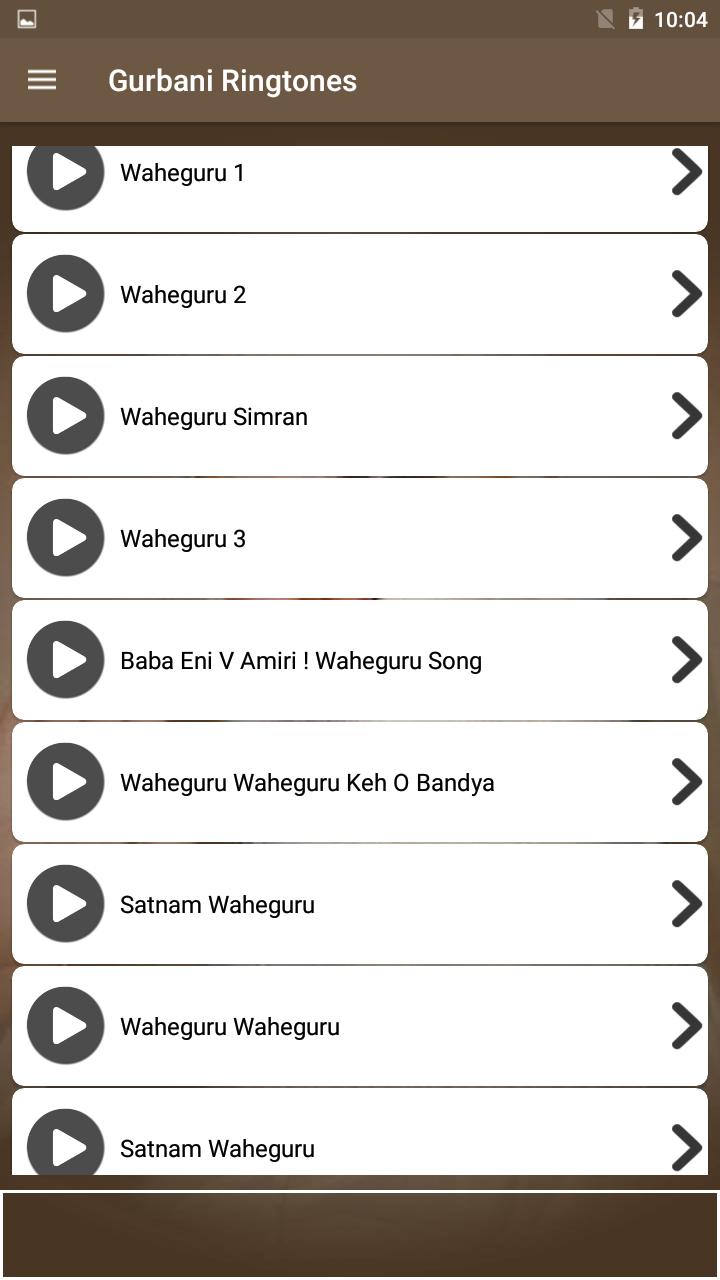720x1280 pixels.
Task: Play the Waheguru 1 ringtone
Action: 66,174
